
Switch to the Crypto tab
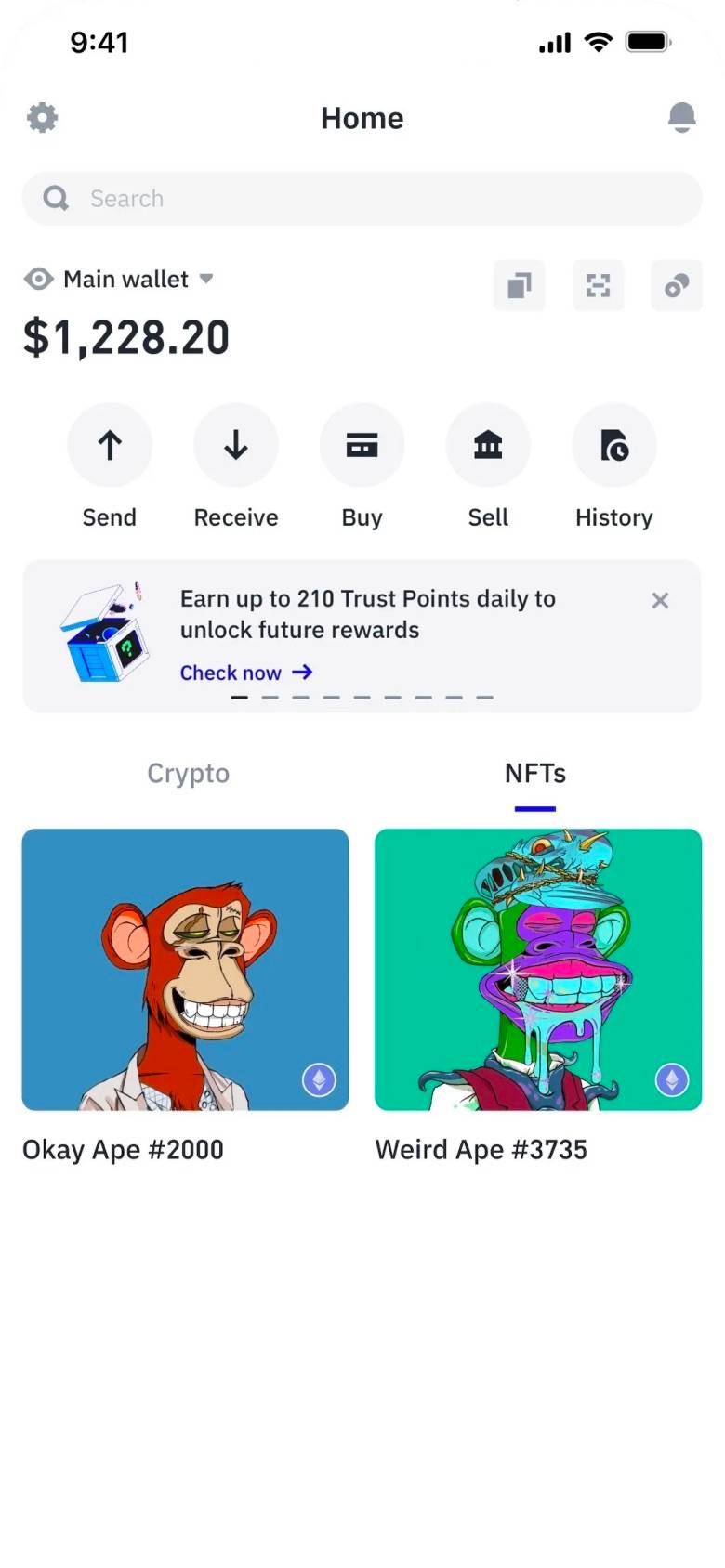pos(188,774)
